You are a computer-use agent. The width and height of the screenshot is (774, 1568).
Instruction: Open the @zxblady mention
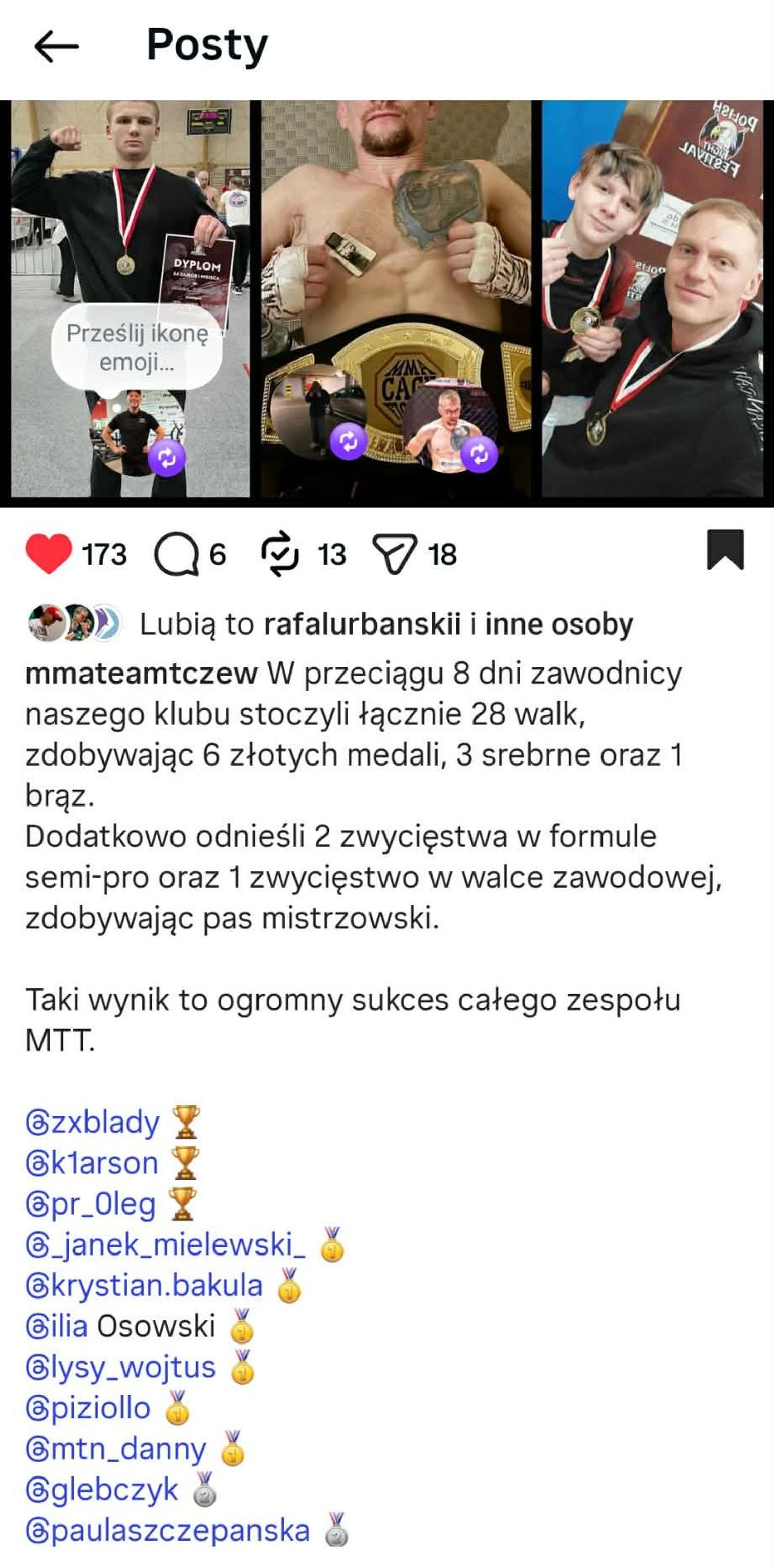click(x=93, y=1122)
